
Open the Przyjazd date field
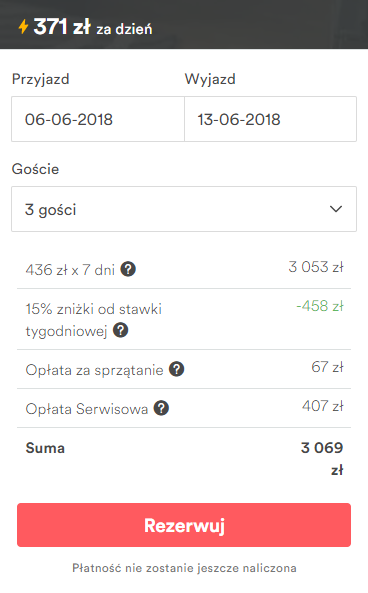[x=98, y=119]
